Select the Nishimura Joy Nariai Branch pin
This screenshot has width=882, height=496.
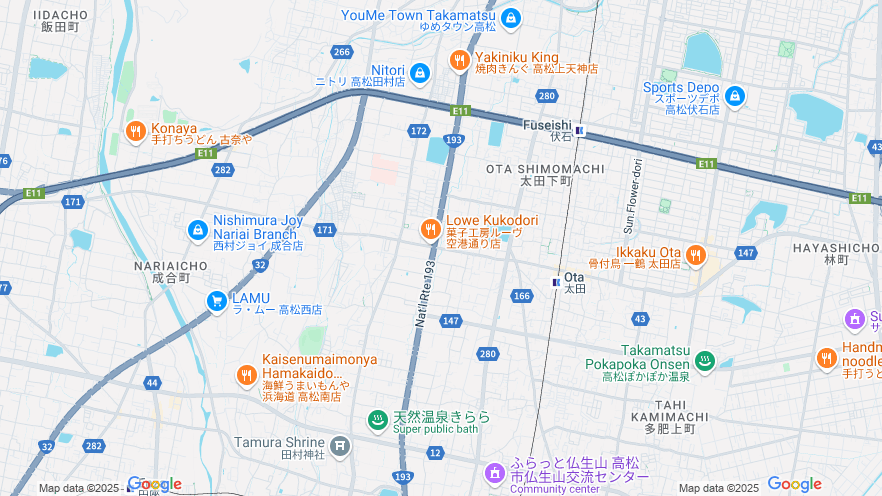pyautogui.click(x=197, y=231)
